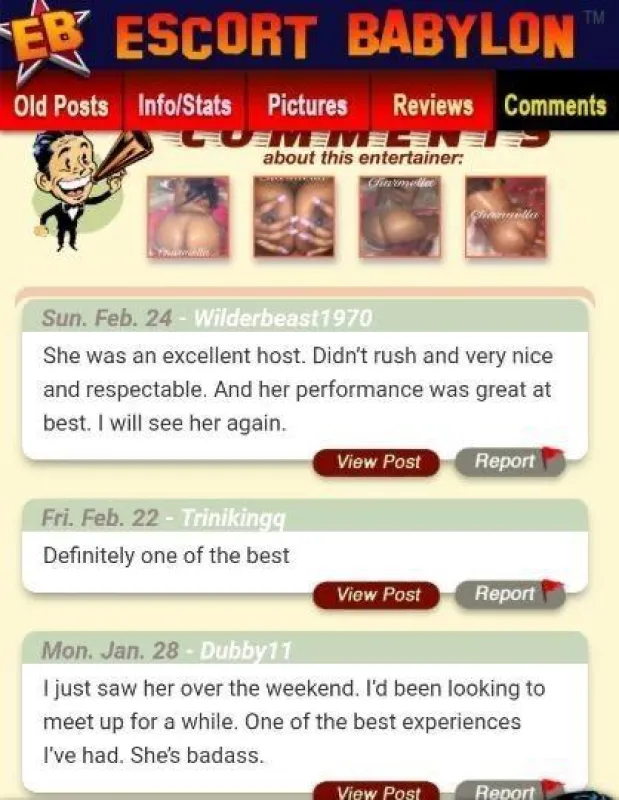Open Trinikingq's username link
The width and height of the screenshot is (619, 800).
pos(234,518)
